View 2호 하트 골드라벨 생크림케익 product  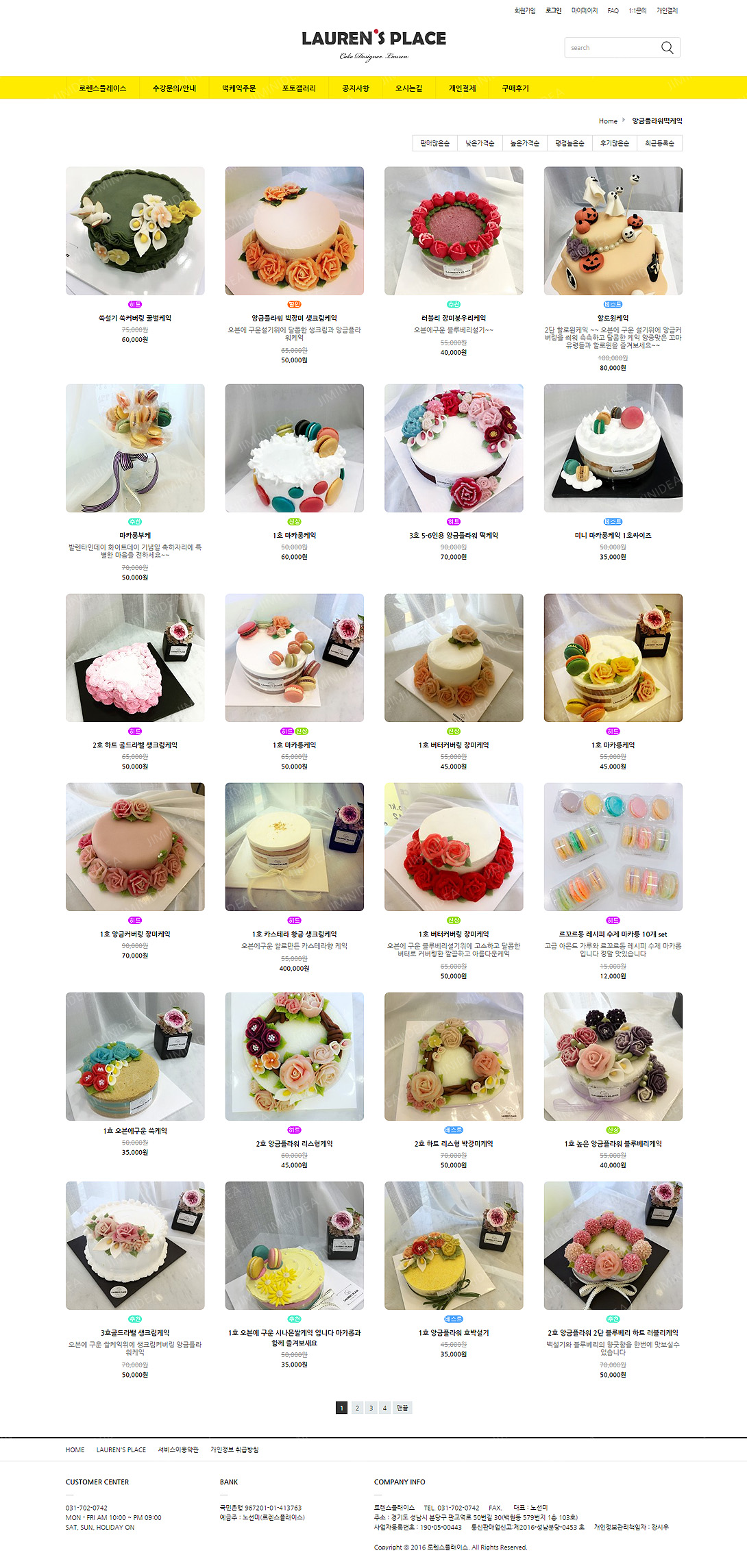click(x=135, y=658)
